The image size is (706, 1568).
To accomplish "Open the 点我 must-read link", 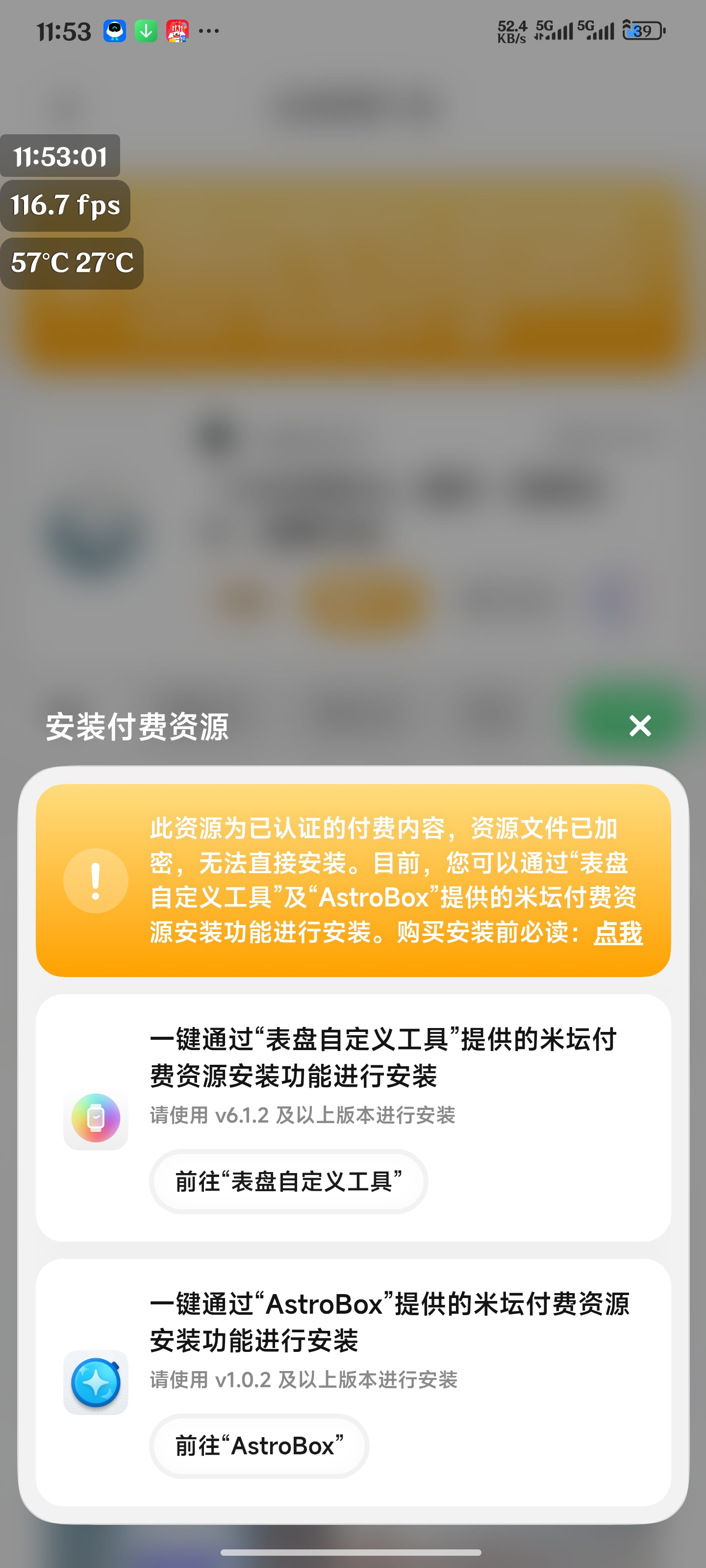I will (x=618, y=932).
